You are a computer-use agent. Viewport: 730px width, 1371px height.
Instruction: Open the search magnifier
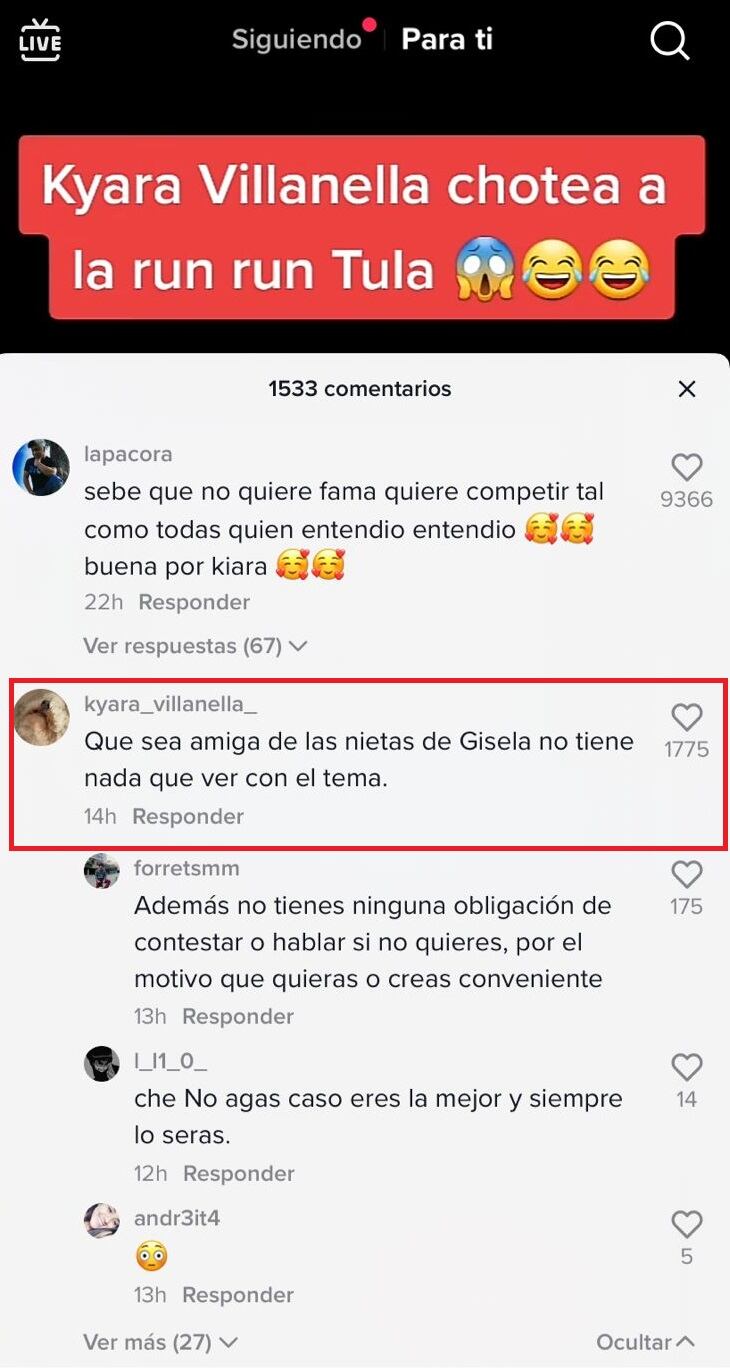tap(669, 41)
